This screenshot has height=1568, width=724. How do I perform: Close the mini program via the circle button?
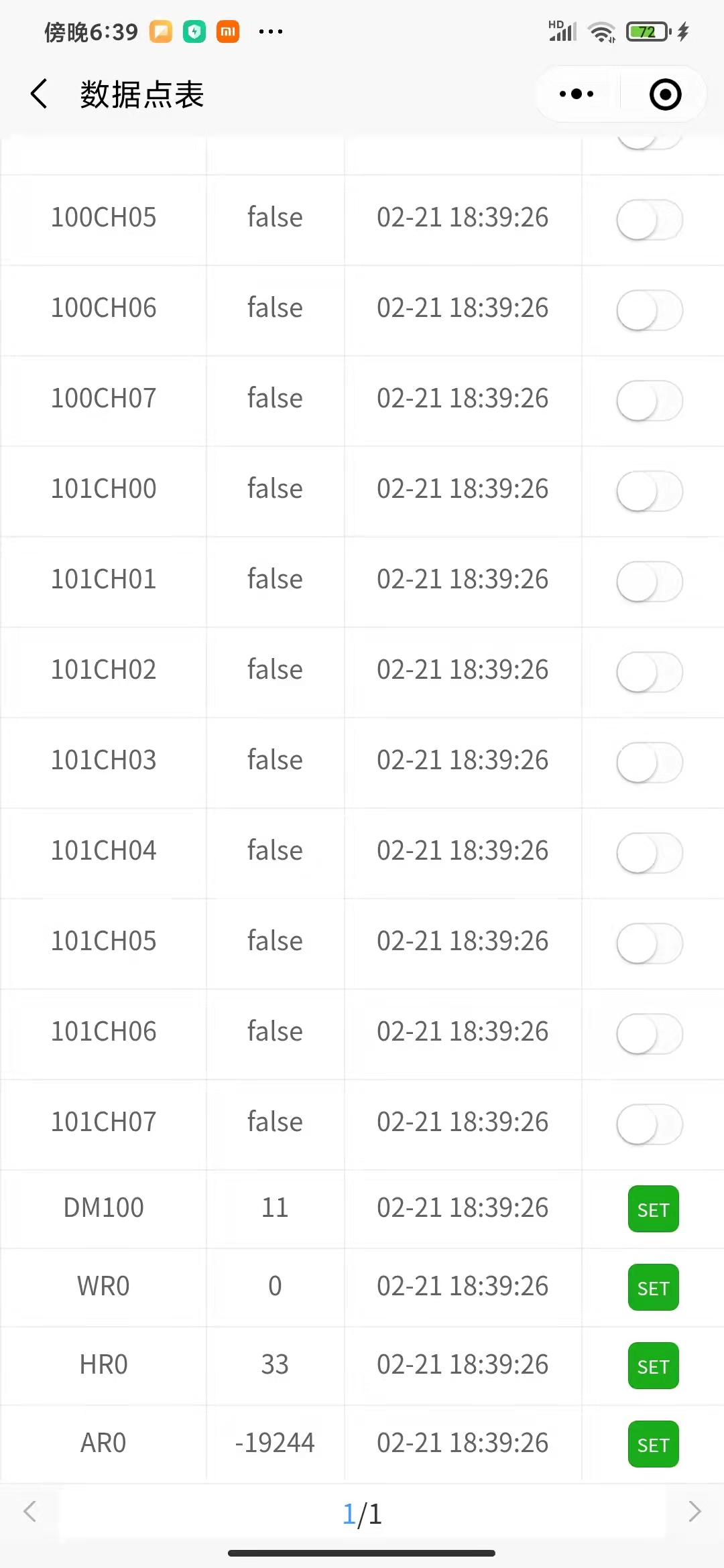tap(665, 94)
